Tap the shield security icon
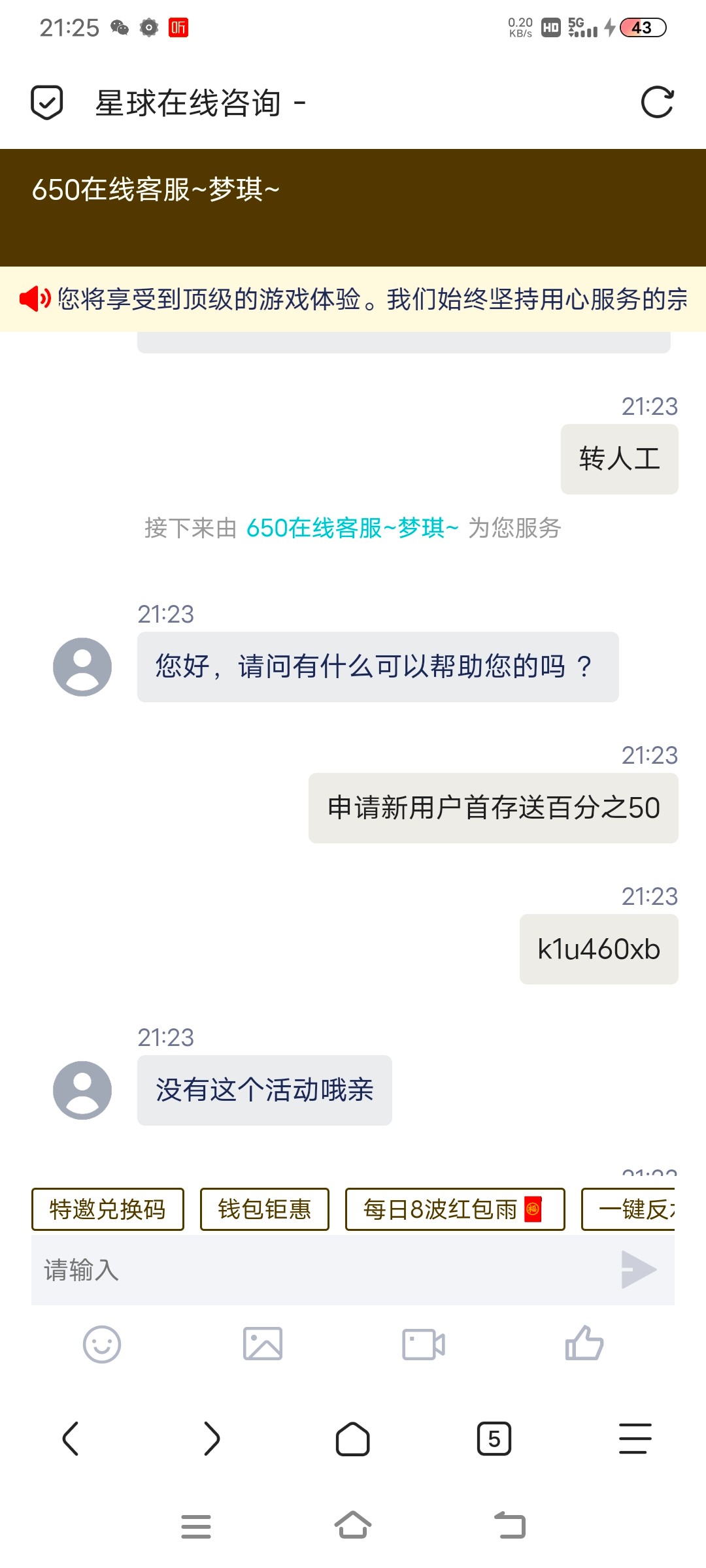Image resolution: width=706 pixels, height=1568 pixels. coord(47,103)
